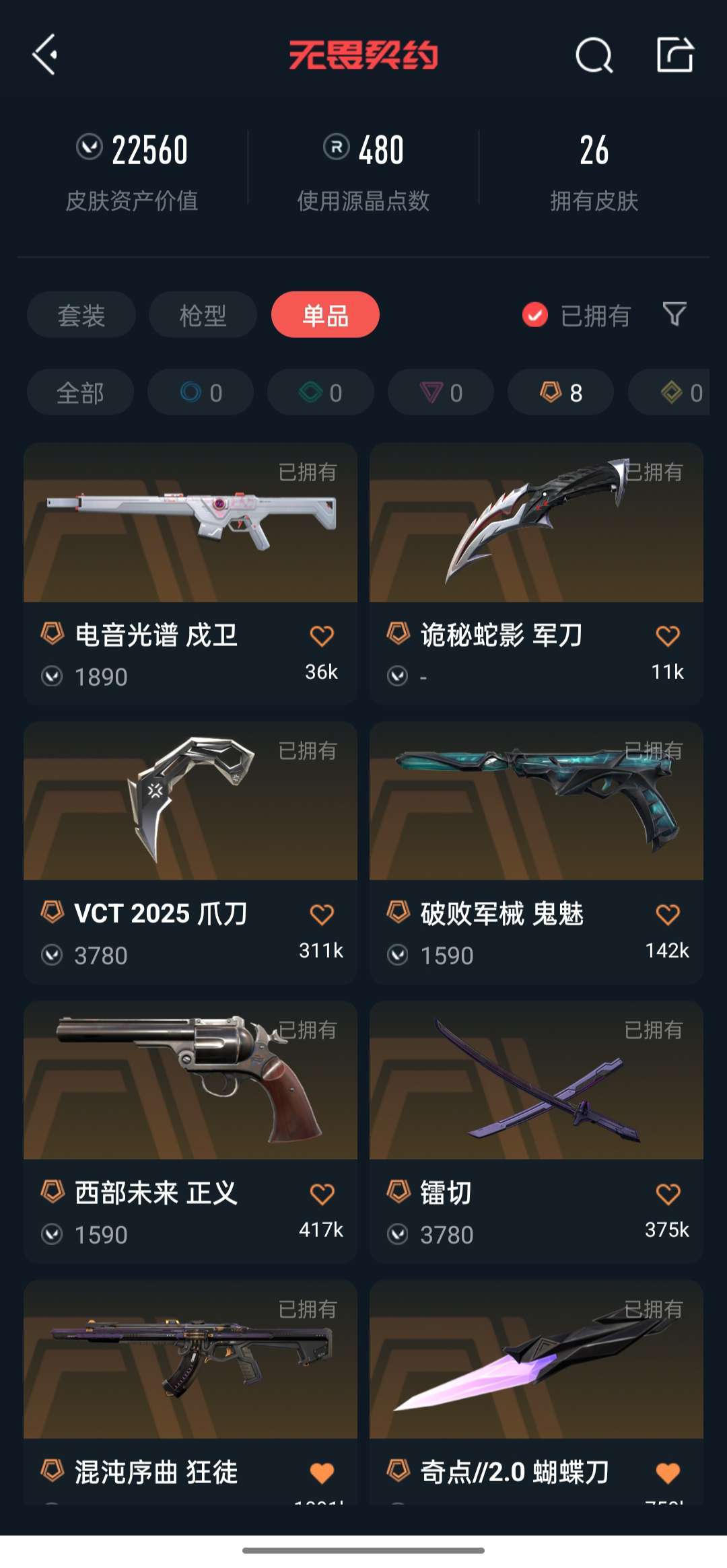Select the 单品 tab
This screenshot has width=727, height=1568.
click(325, 315)
